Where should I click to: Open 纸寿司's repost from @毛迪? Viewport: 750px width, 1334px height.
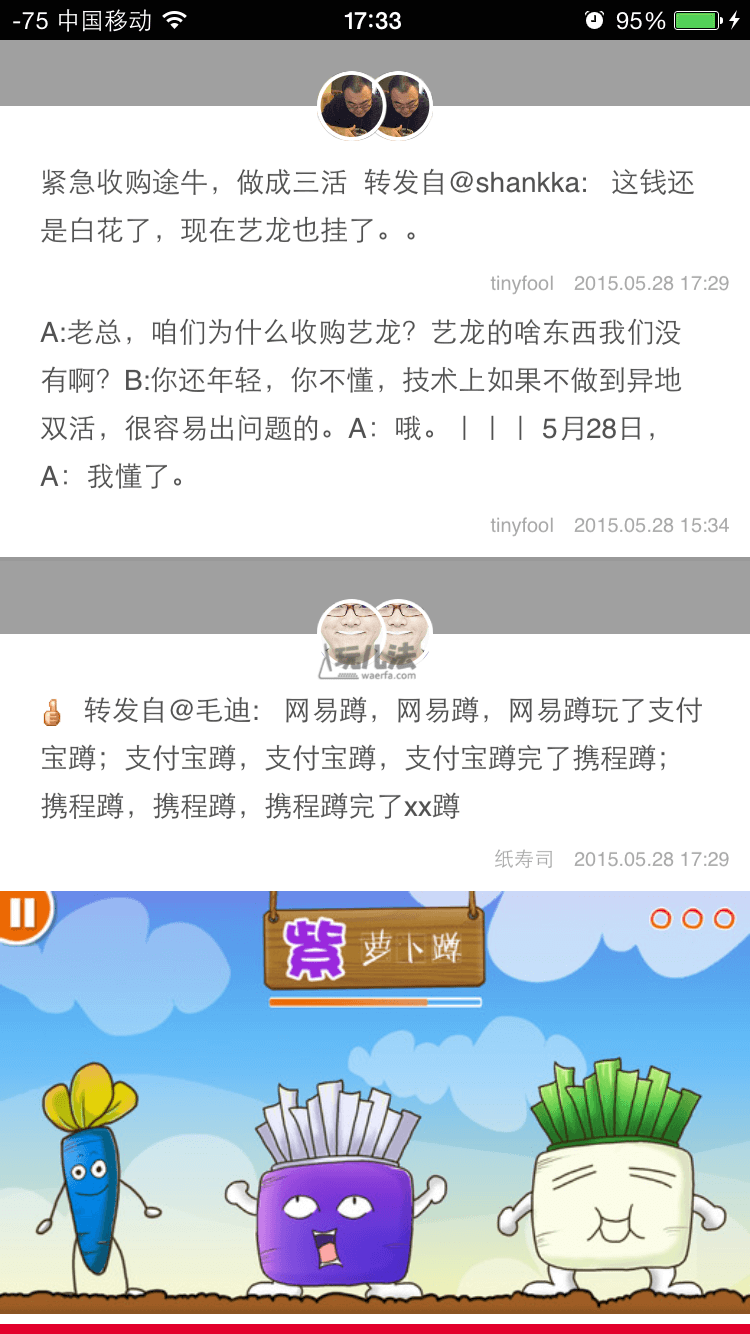(372, 759)
